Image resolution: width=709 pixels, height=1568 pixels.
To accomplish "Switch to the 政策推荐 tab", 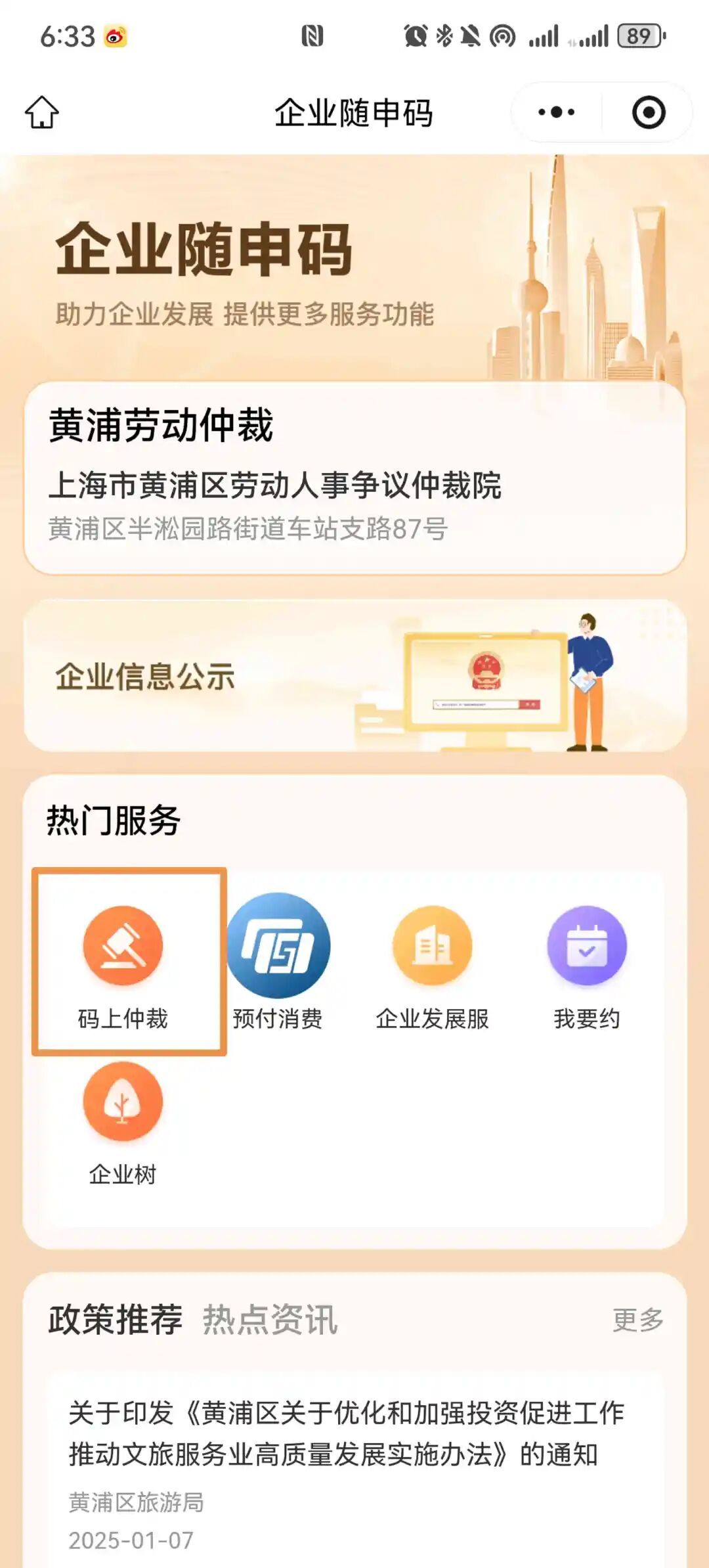I will [115, 1319].
